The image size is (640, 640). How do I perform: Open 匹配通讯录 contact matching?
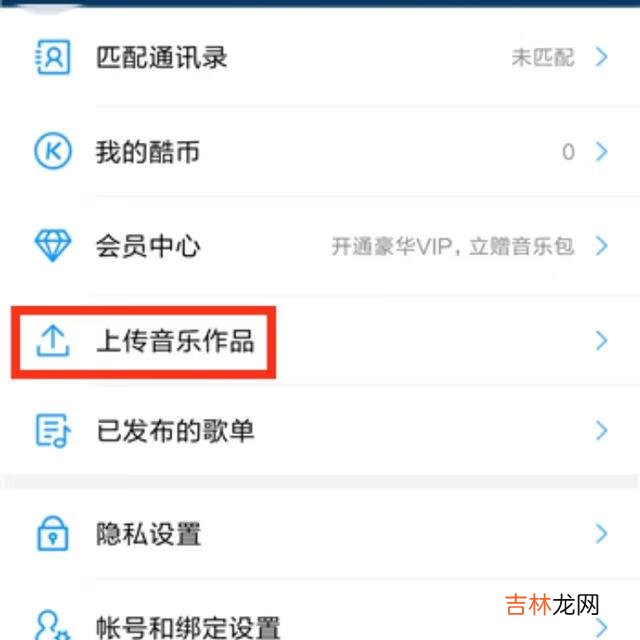coord(160,57)
